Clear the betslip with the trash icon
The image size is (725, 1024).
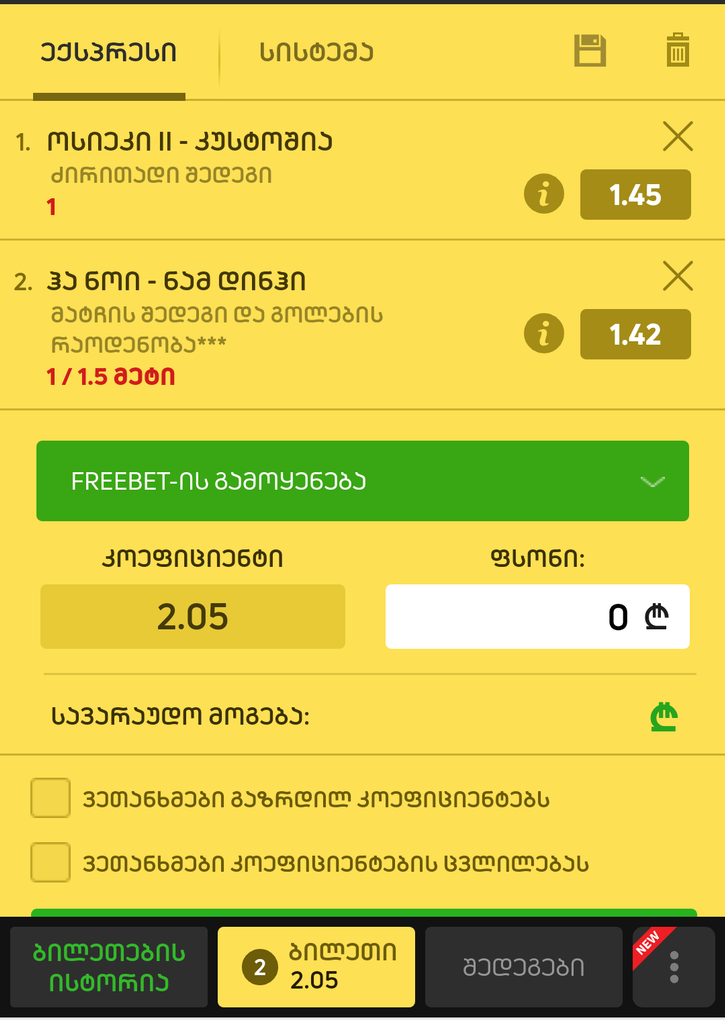point(678,50)
